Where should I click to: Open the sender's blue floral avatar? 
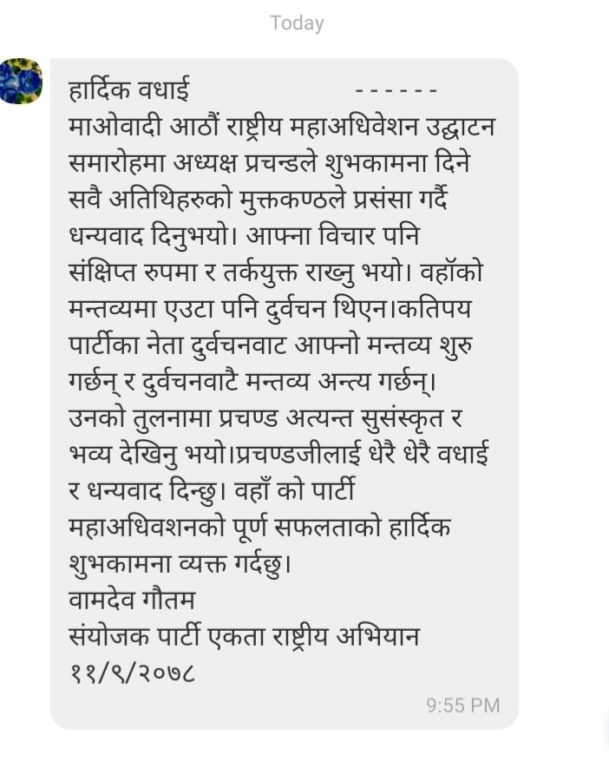pos(21,81)
